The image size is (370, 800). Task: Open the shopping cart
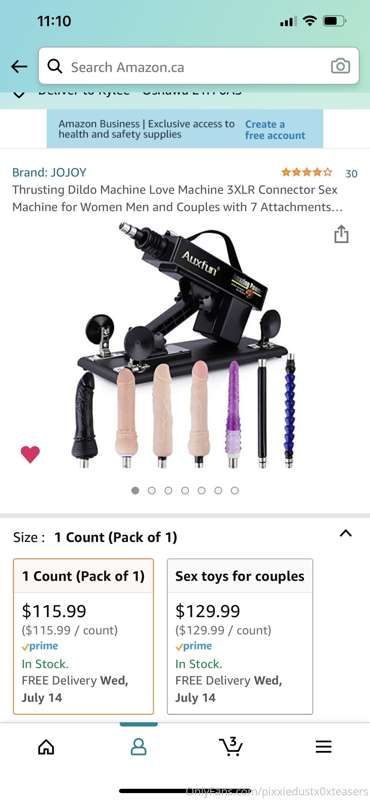231,746
